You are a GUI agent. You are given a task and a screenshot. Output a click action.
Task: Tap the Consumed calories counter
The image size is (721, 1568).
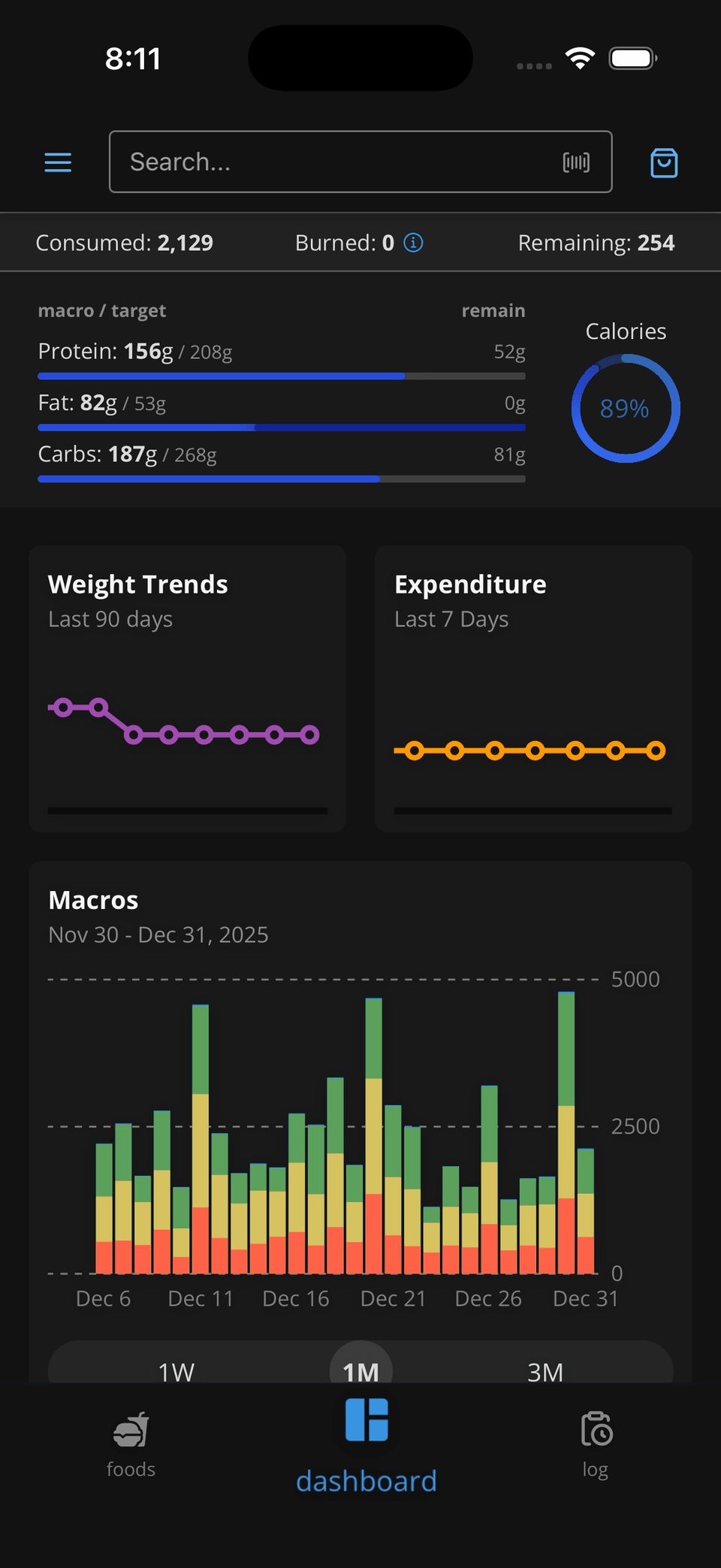(x=125, y=243)
